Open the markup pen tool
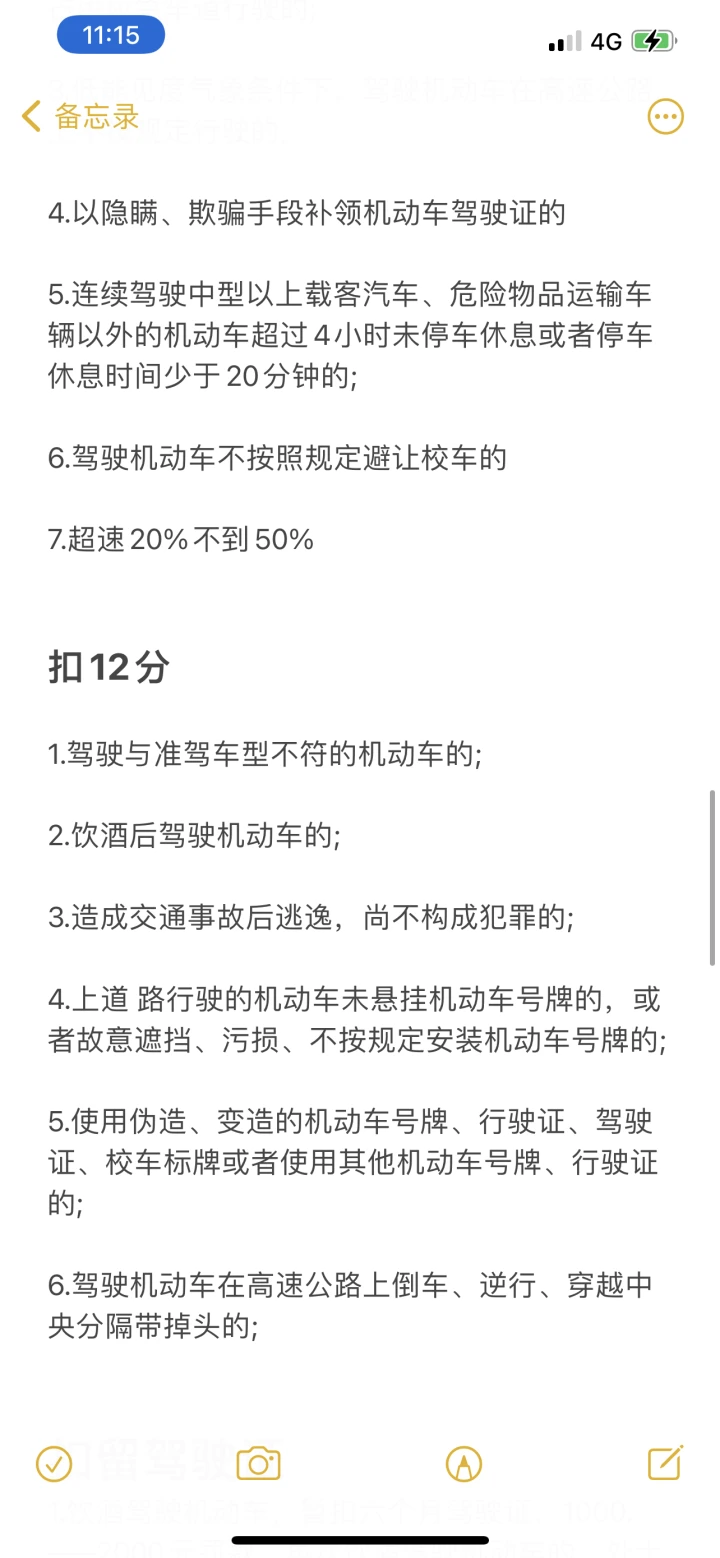The image size is (720, 1558). pyautogui.click(x=463, y=1464)
